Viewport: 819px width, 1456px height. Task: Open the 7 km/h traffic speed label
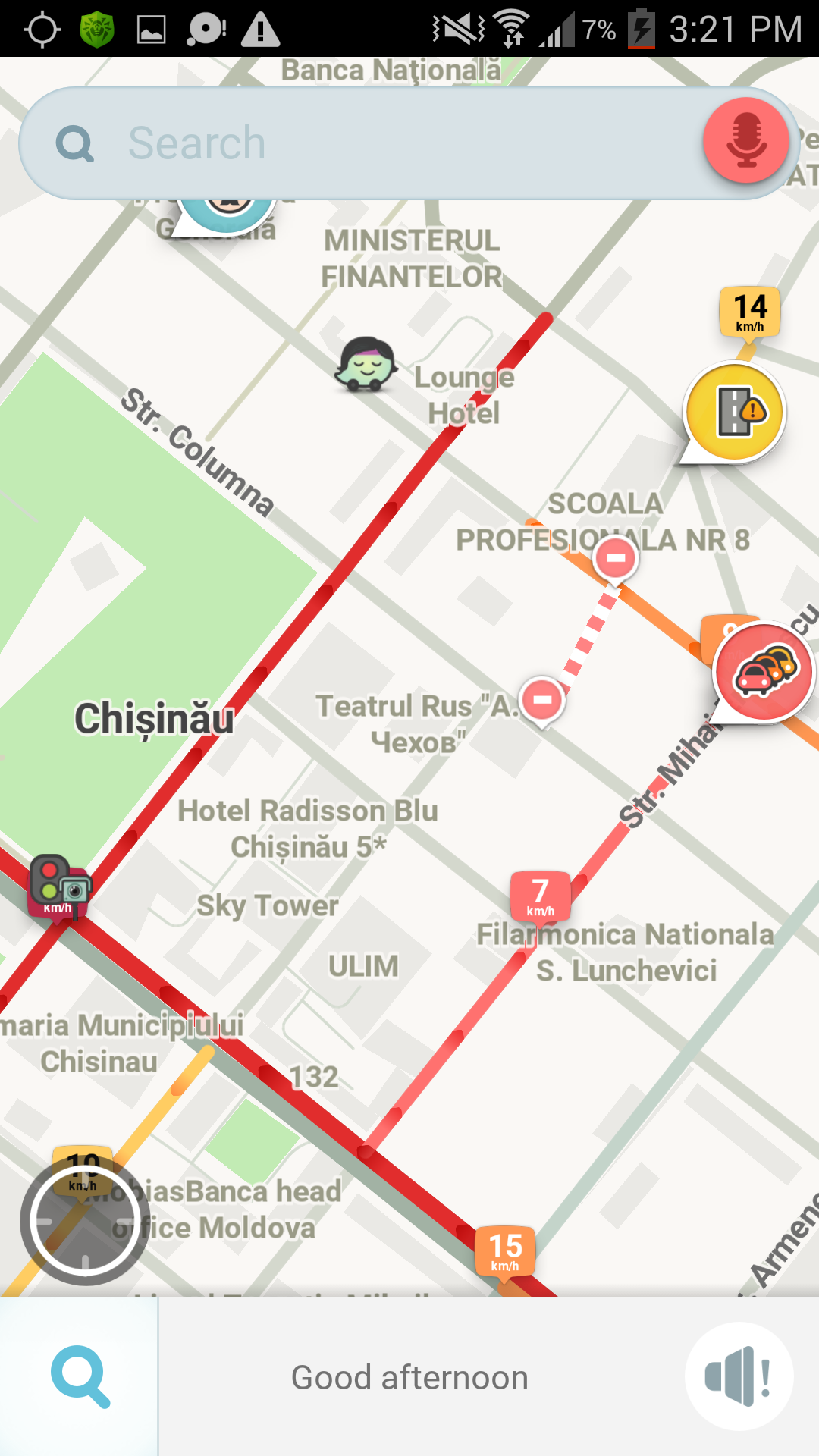(x=540, y=895)
